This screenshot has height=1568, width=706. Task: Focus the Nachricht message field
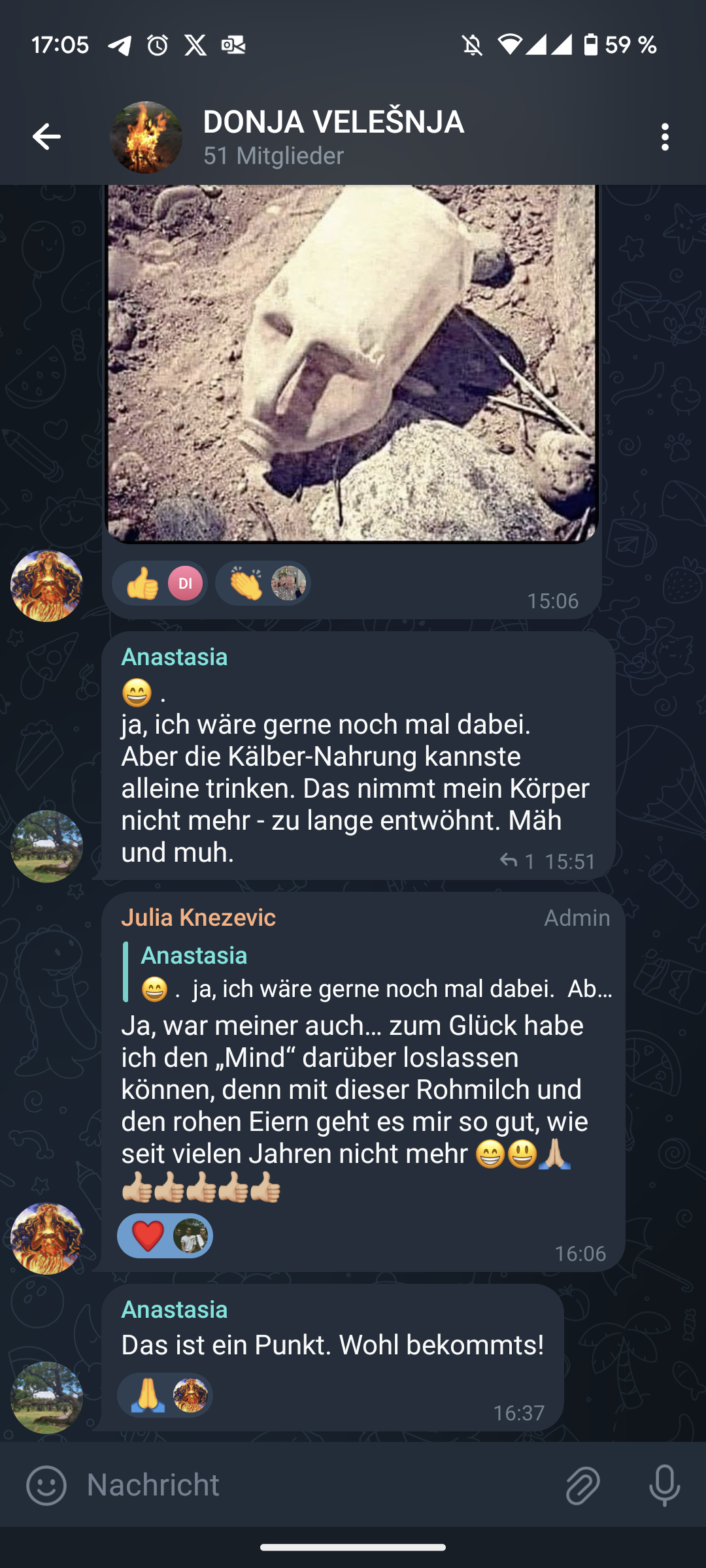pyautogui.click(x=314, y=1485)
